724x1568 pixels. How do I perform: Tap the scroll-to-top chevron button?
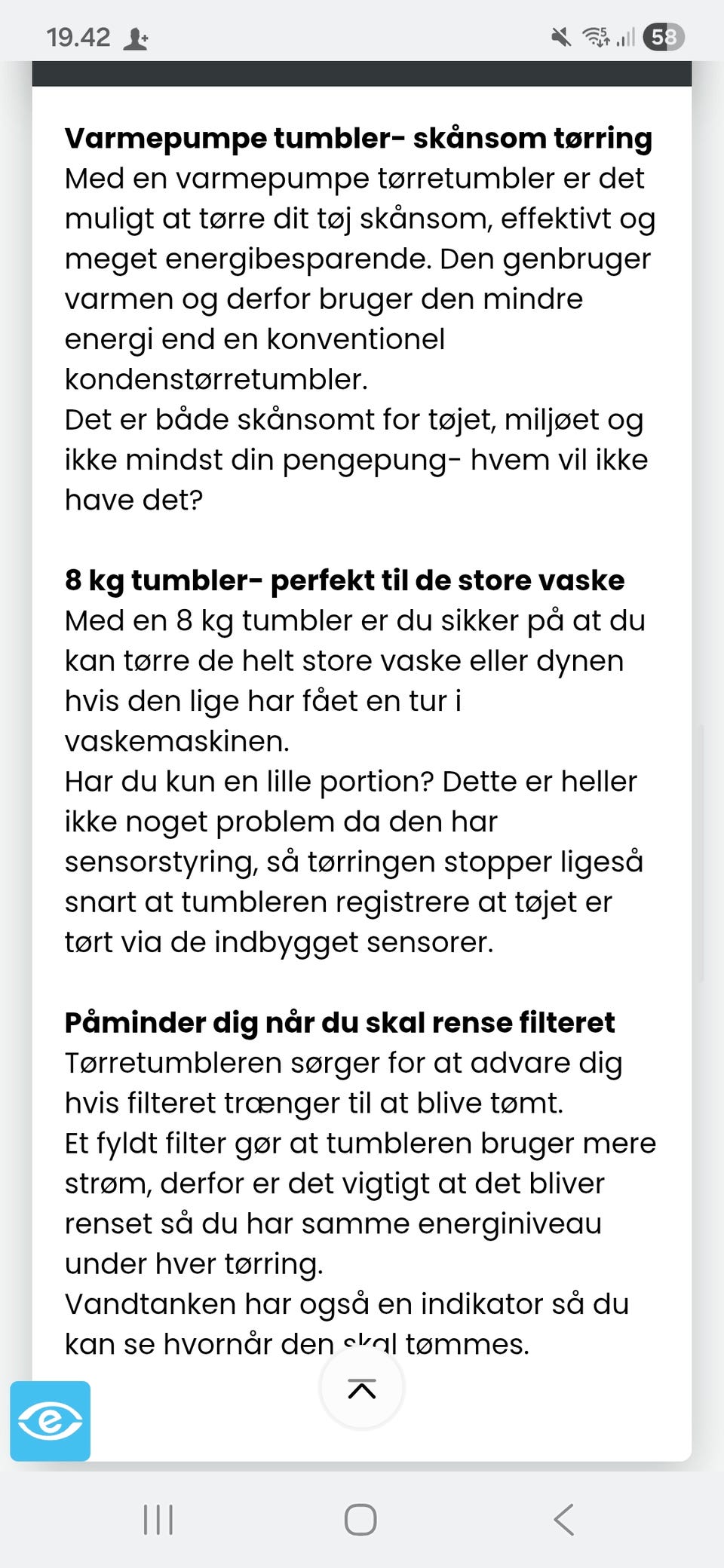(362, 1389)
